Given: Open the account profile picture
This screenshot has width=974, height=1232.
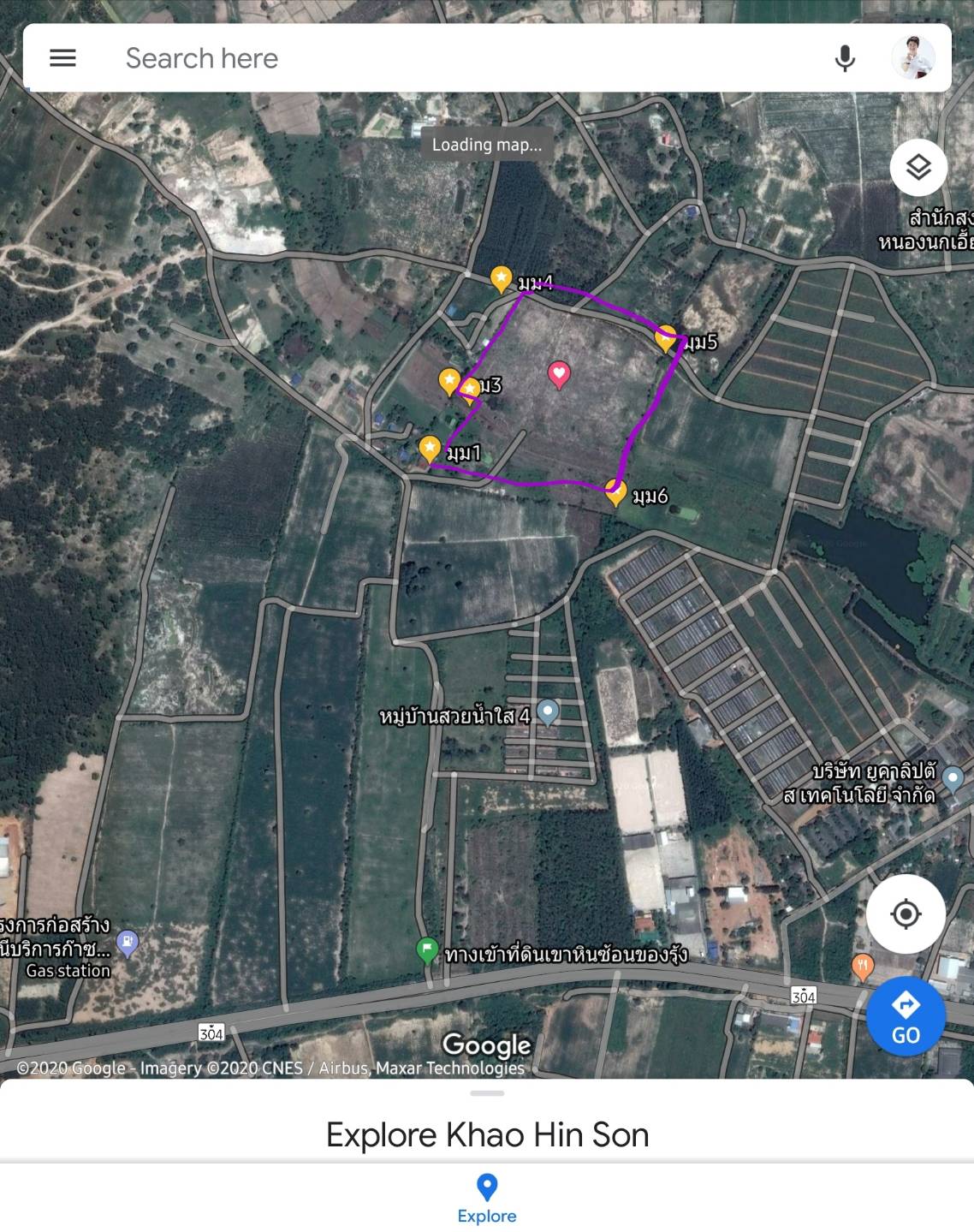Looking at the screenshot, I should coord(912,58).
